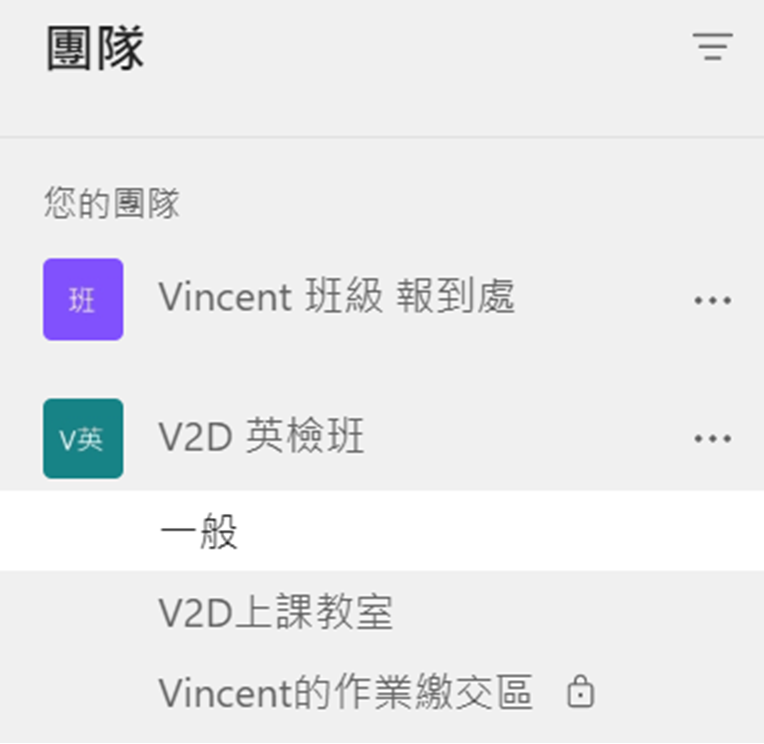Screen dimensions: 764x744
Task: Go to the Vincent的作業繳交區 channel
Action: [345, 692]
